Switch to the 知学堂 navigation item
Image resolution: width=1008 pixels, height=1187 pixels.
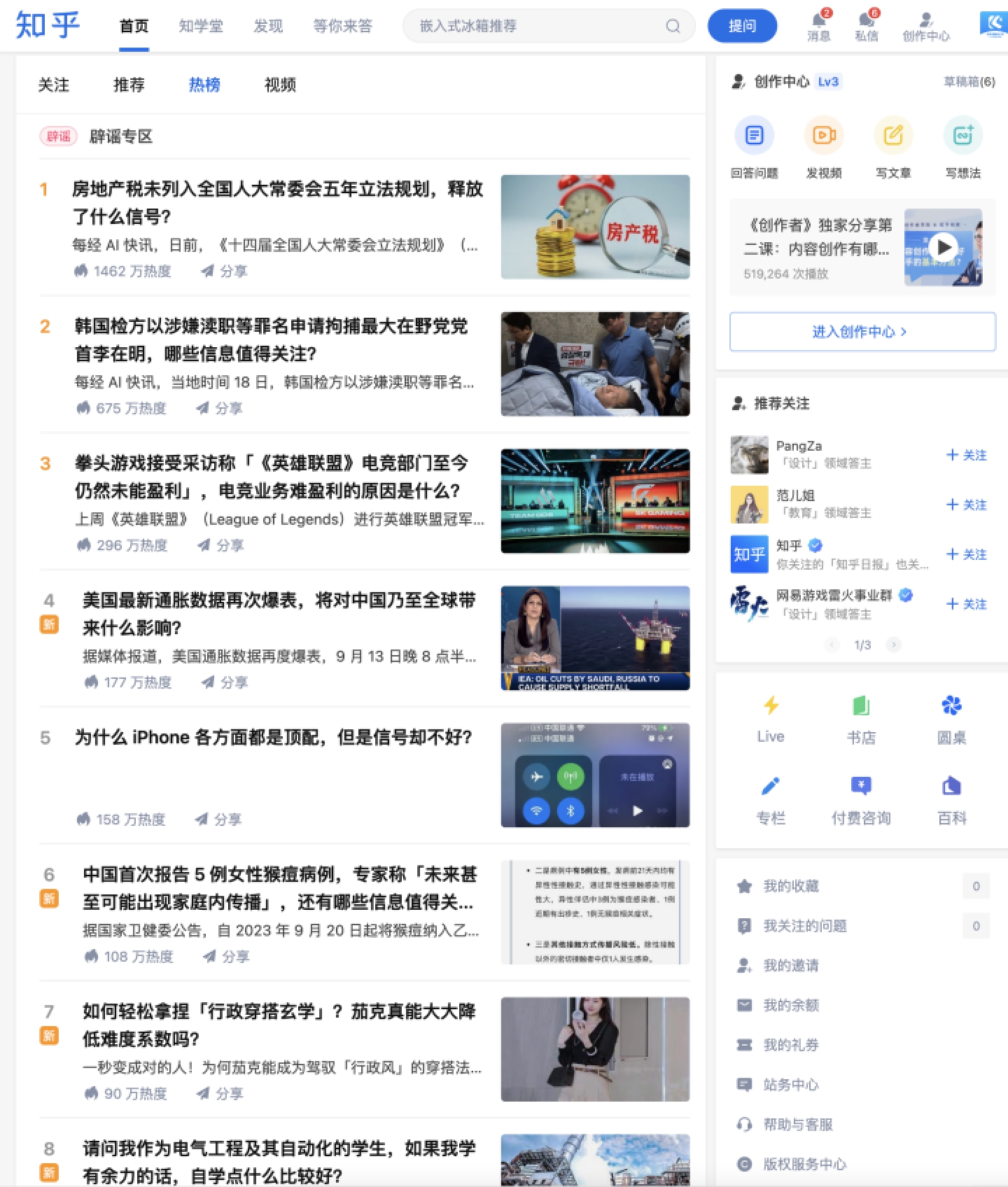(201, 26)
